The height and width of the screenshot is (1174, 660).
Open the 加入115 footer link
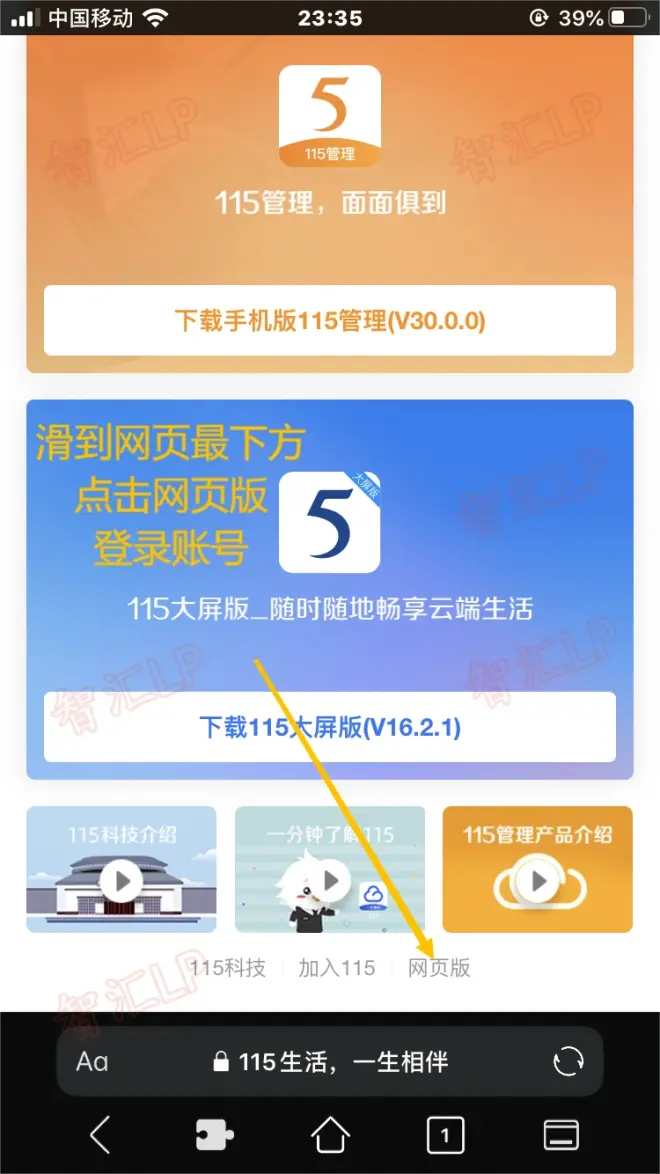(337, 968)
